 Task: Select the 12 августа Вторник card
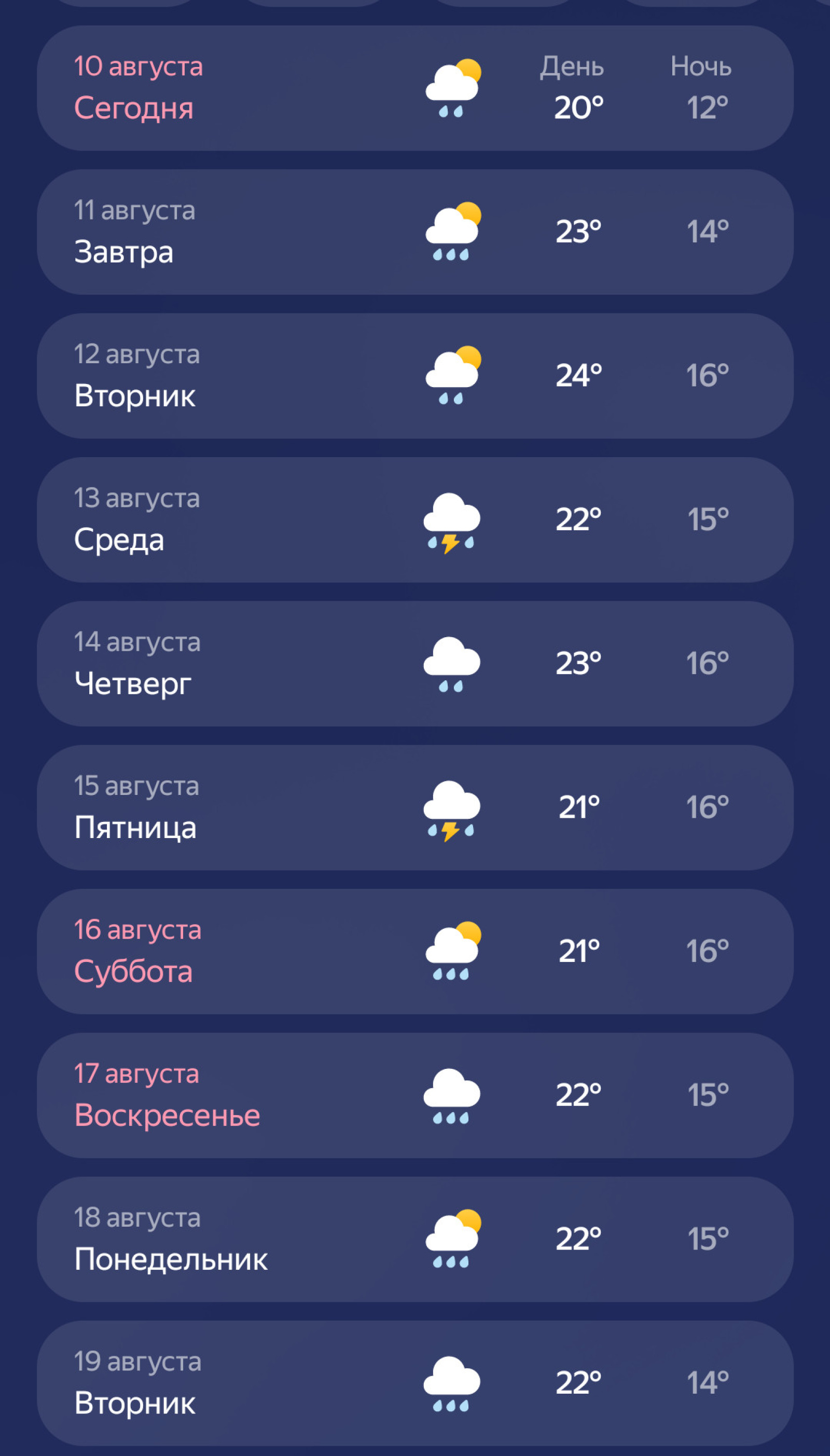click(415, 375)
